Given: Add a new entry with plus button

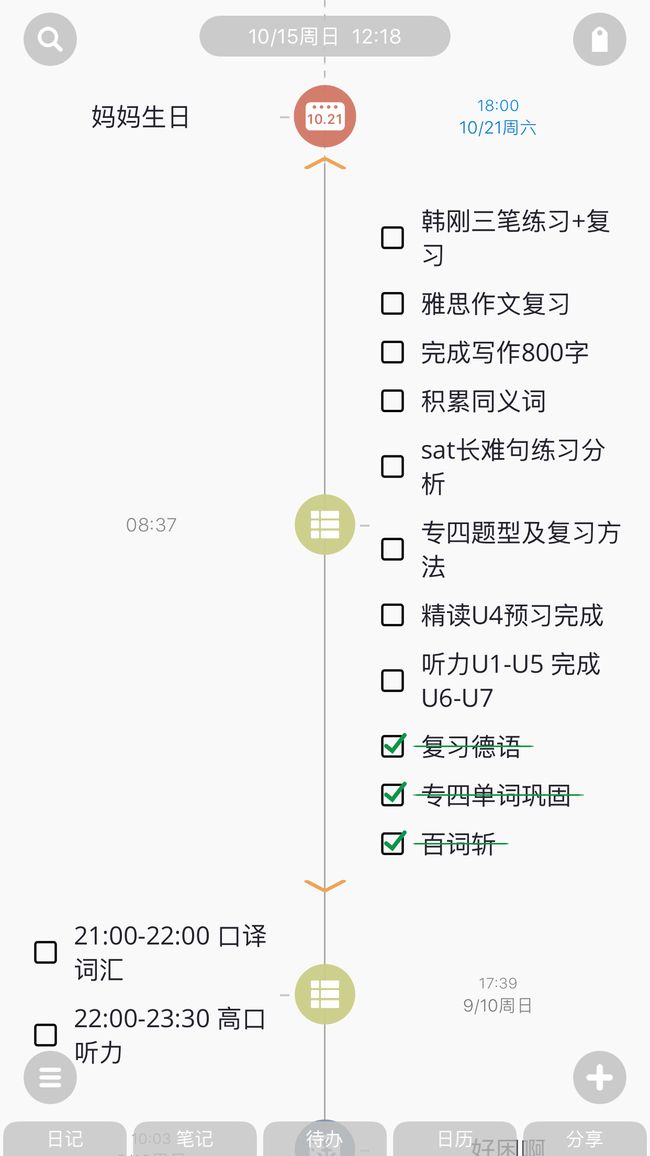Looking at the screenshot, I should click(x=600, y=1077).
